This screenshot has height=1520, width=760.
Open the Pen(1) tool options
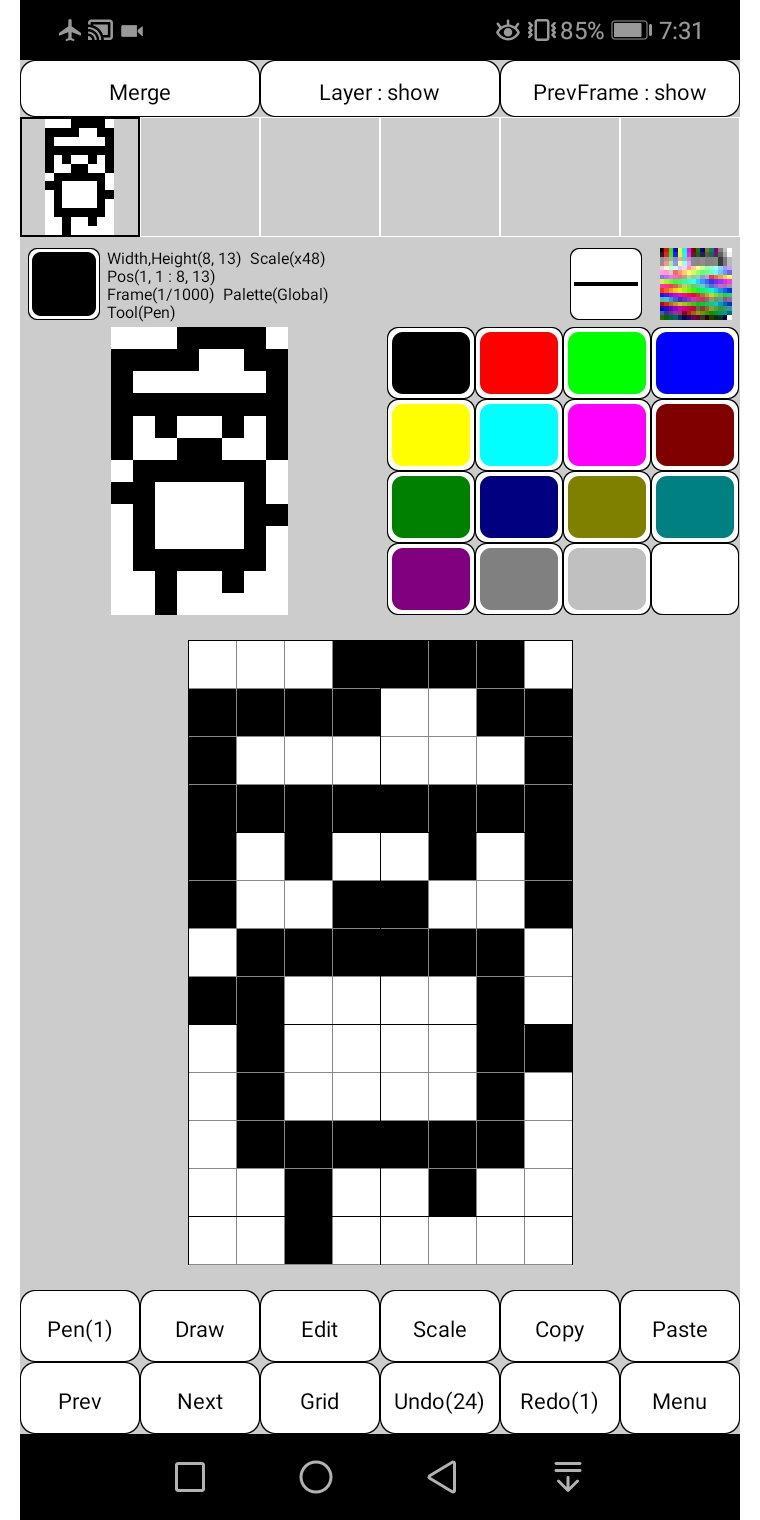[80, 1328]
